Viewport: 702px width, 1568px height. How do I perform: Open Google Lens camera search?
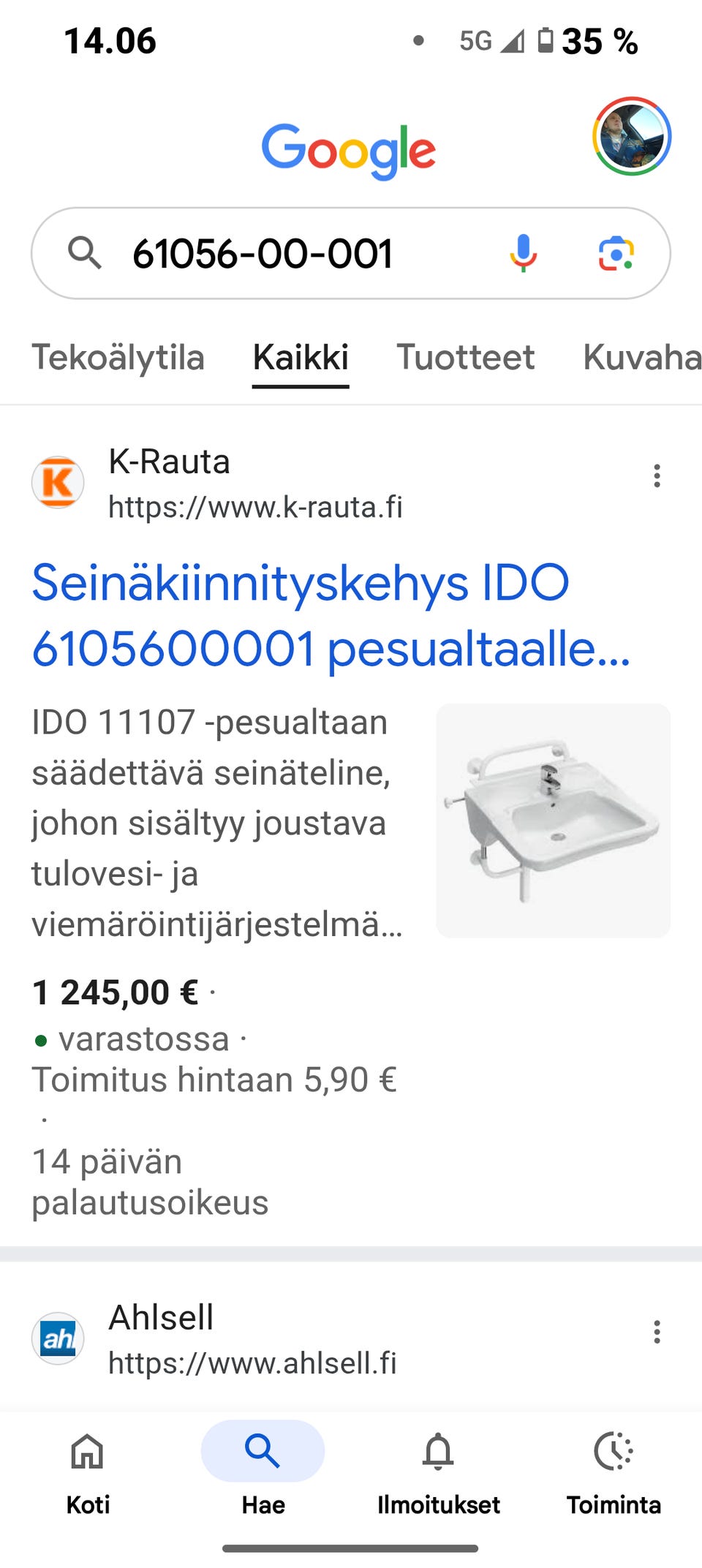[x=618, y=255]
